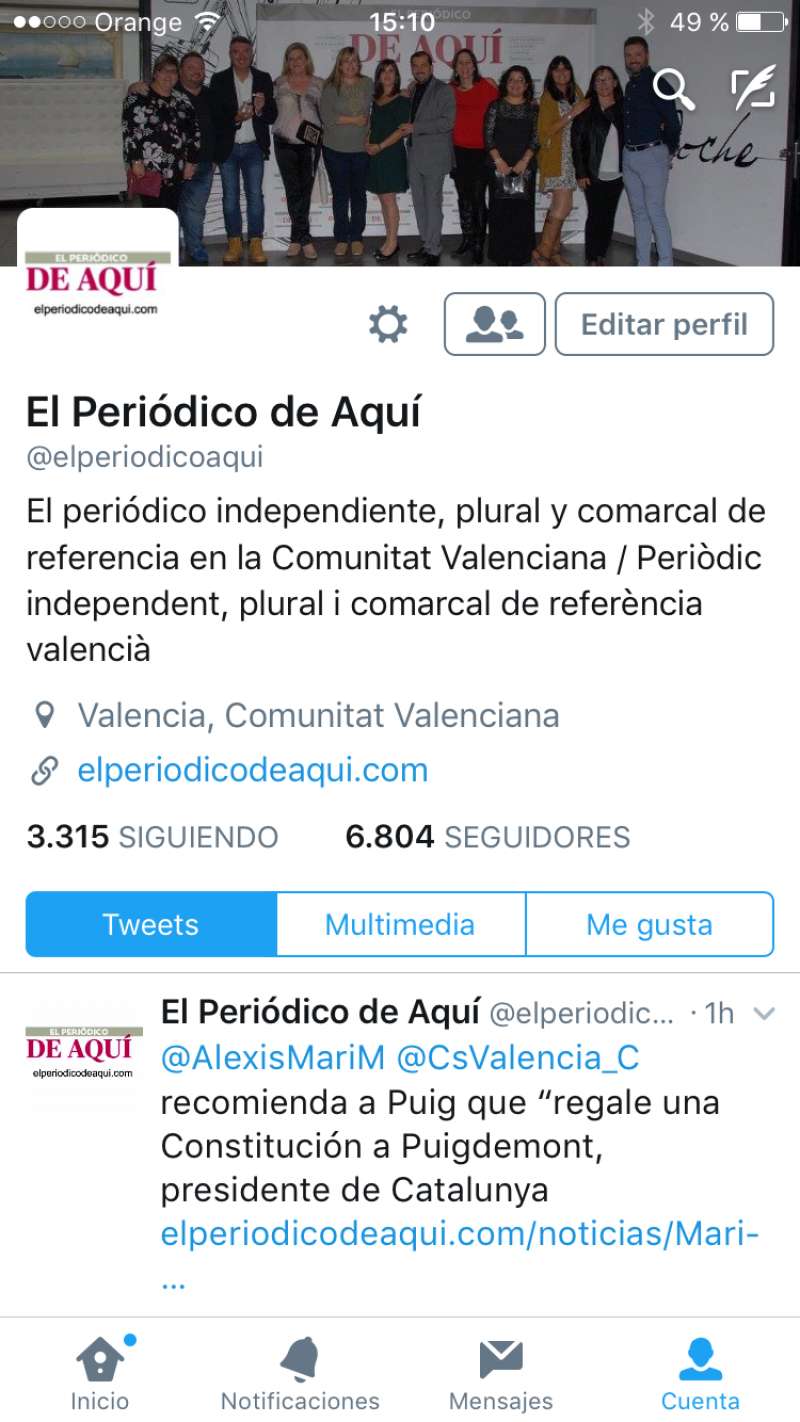Open the @AlexisMariM mention

pyautogui.click(x=271, y=1058)
